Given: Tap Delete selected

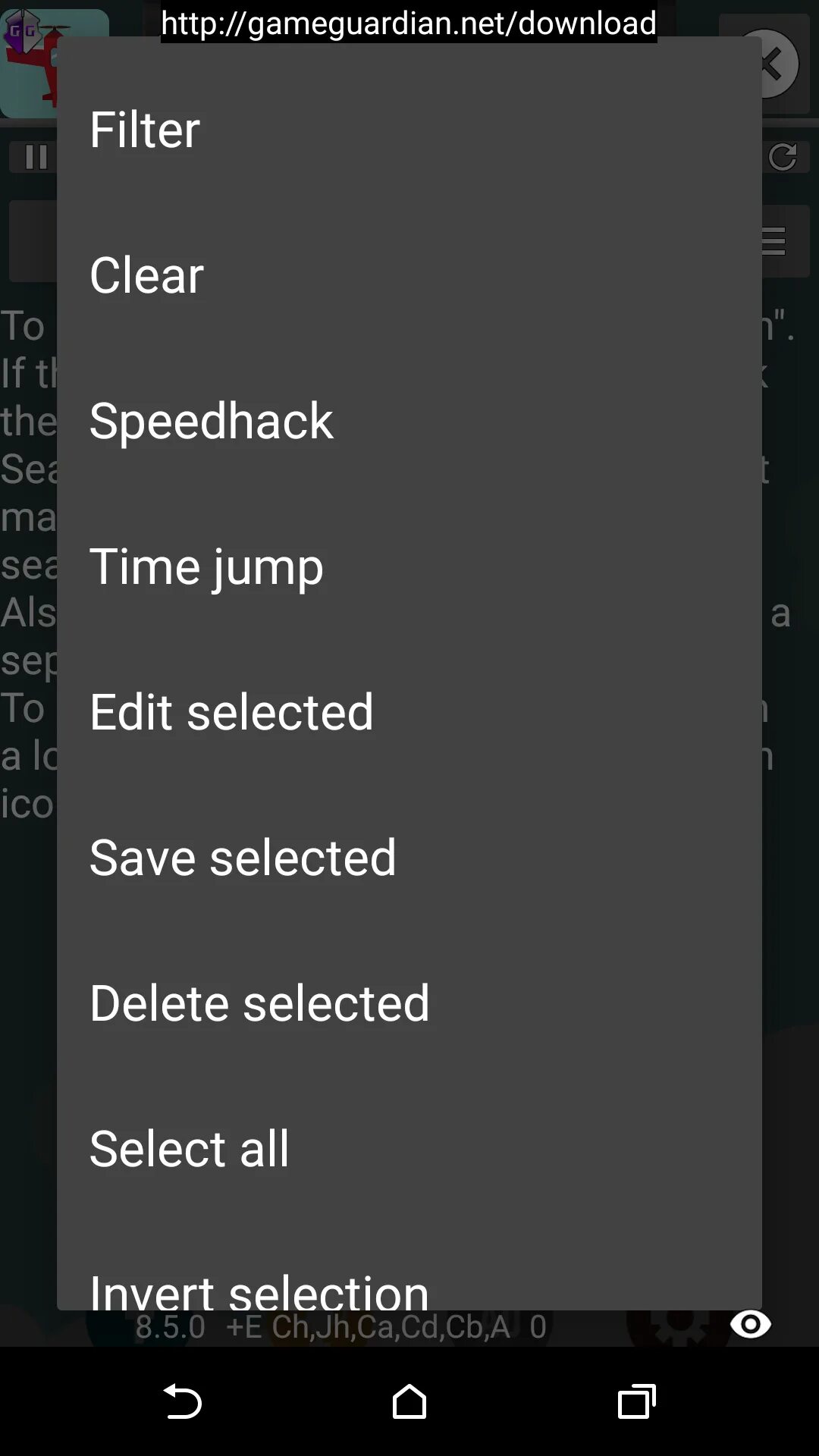Looking at the screenshot, I should [x=409, y=1003].
